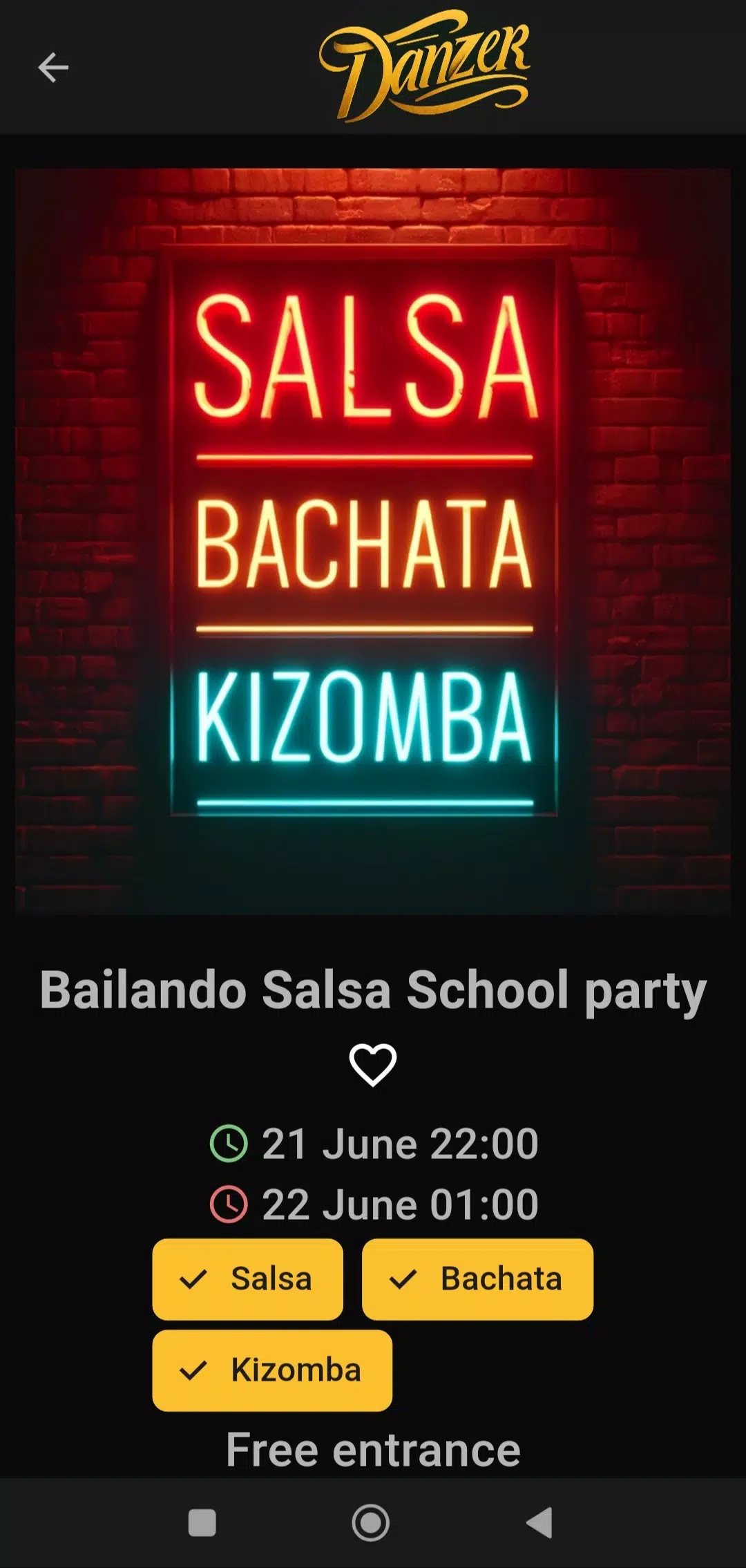Select the Bachata chip
The image size is (746, 1568).
(x=477, y=1279)
